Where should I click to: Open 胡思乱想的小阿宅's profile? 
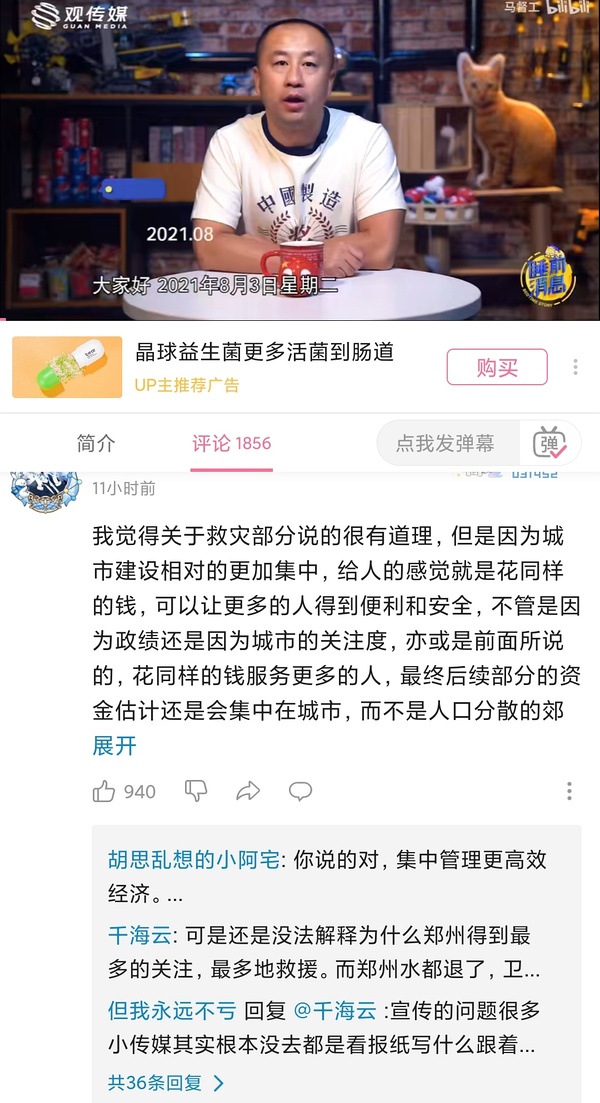tap(193, 861)
